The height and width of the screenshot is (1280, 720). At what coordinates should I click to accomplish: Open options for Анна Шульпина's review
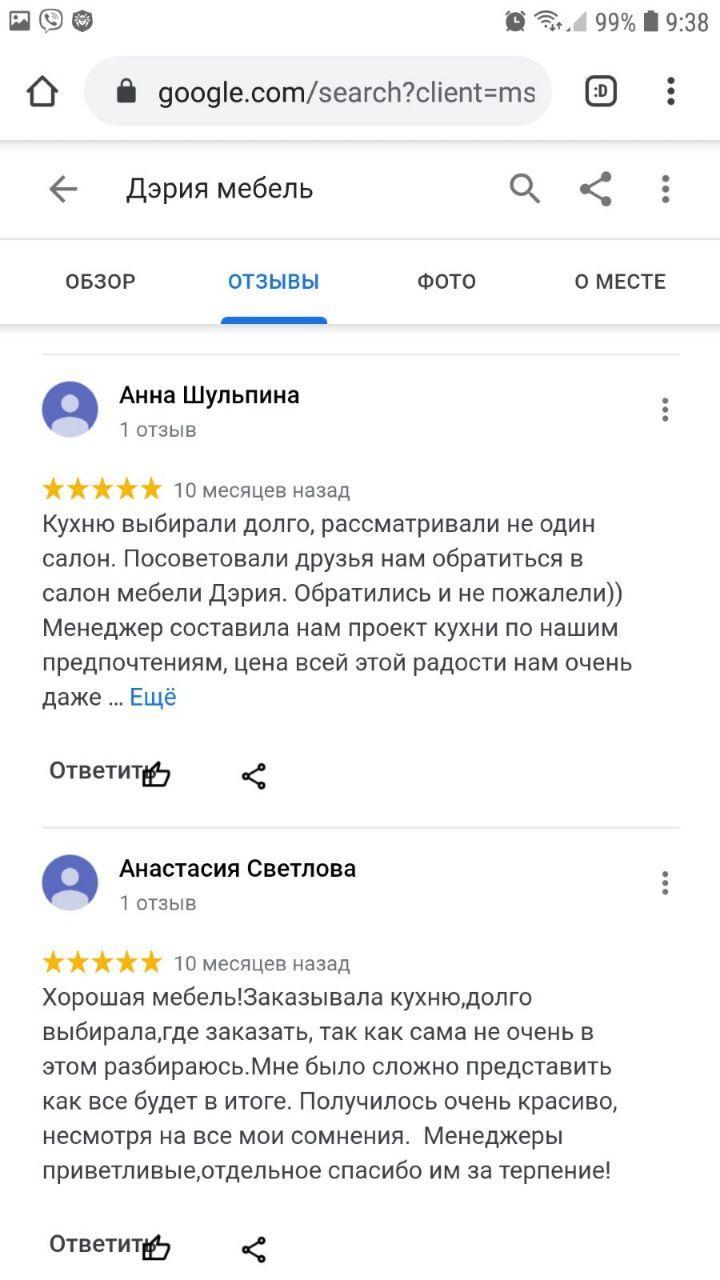pyautogui.click(x=665, y=410)
